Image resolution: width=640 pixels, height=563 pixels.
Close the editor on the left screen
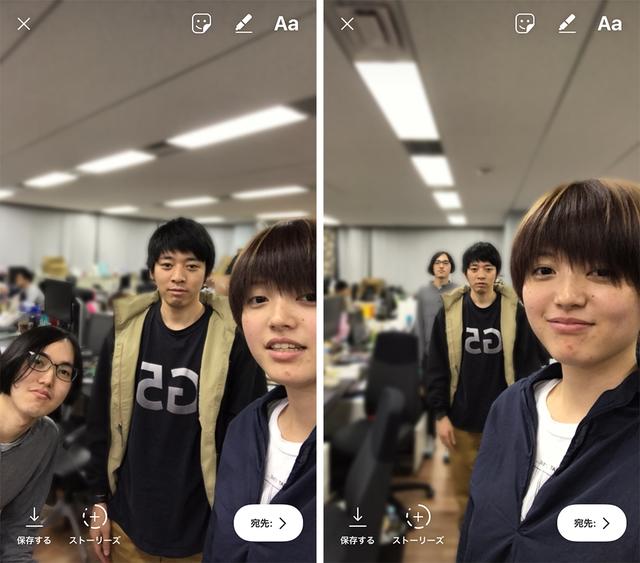pyautogui.click(x=24, y=24)
